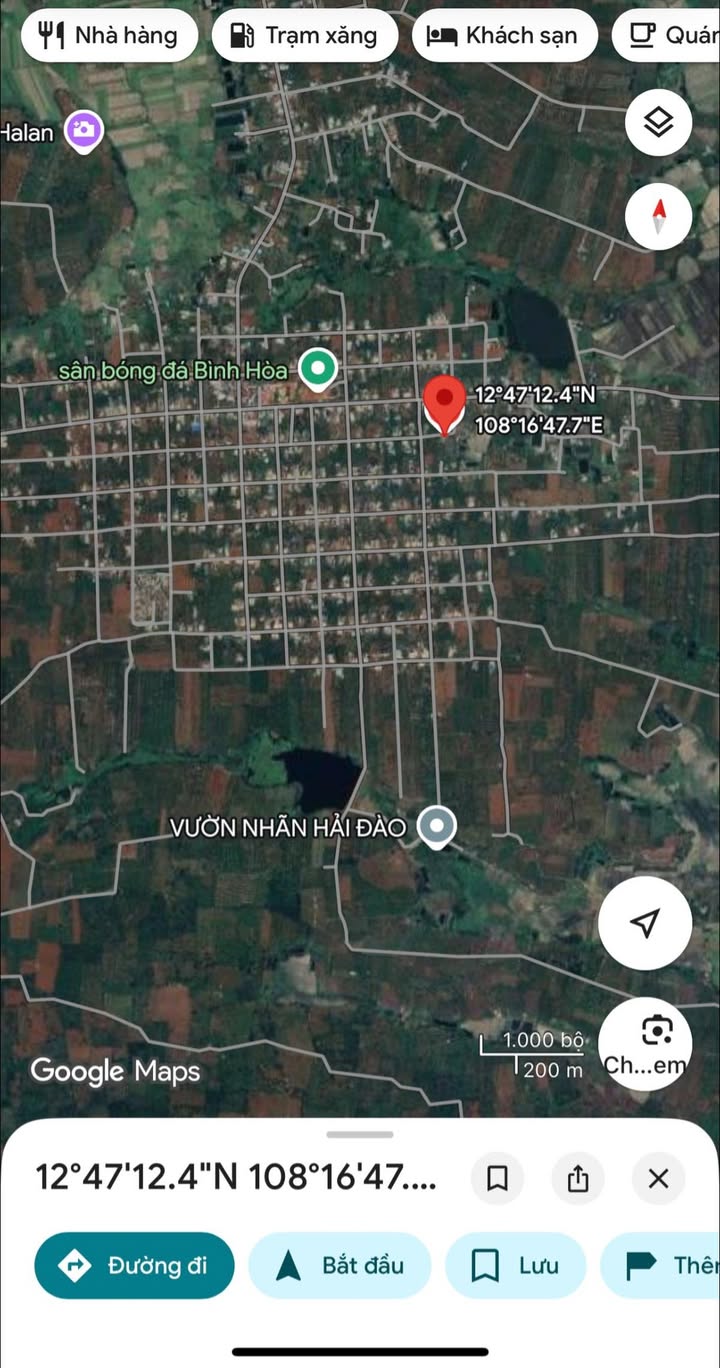Open the VƯỜN NHÃN HẢI ĐÀO place marker
Screen dimensions: 720x1368
(x=435, y=827)
